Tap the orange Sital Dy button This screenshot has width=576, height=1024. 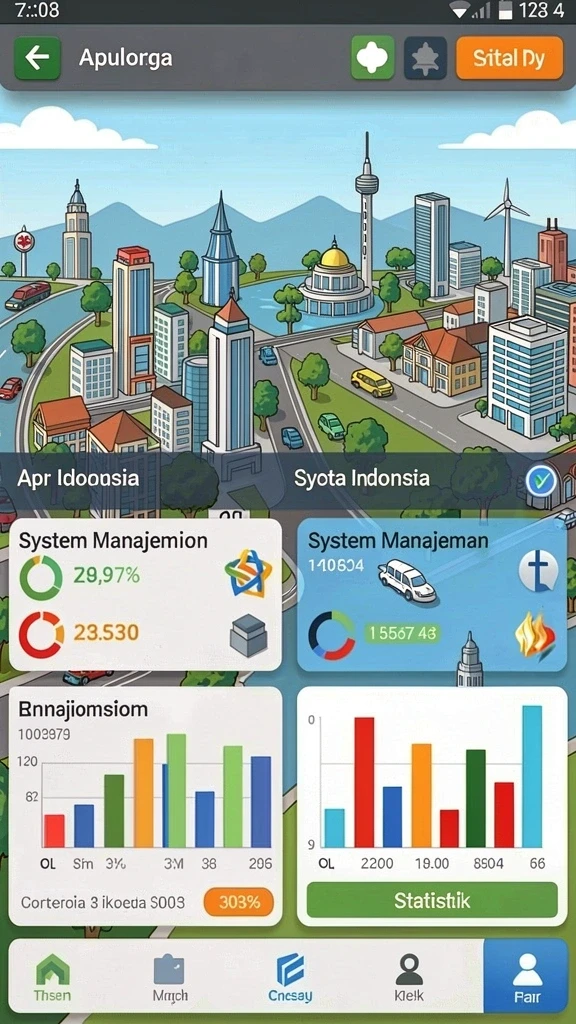pos(509,58)
